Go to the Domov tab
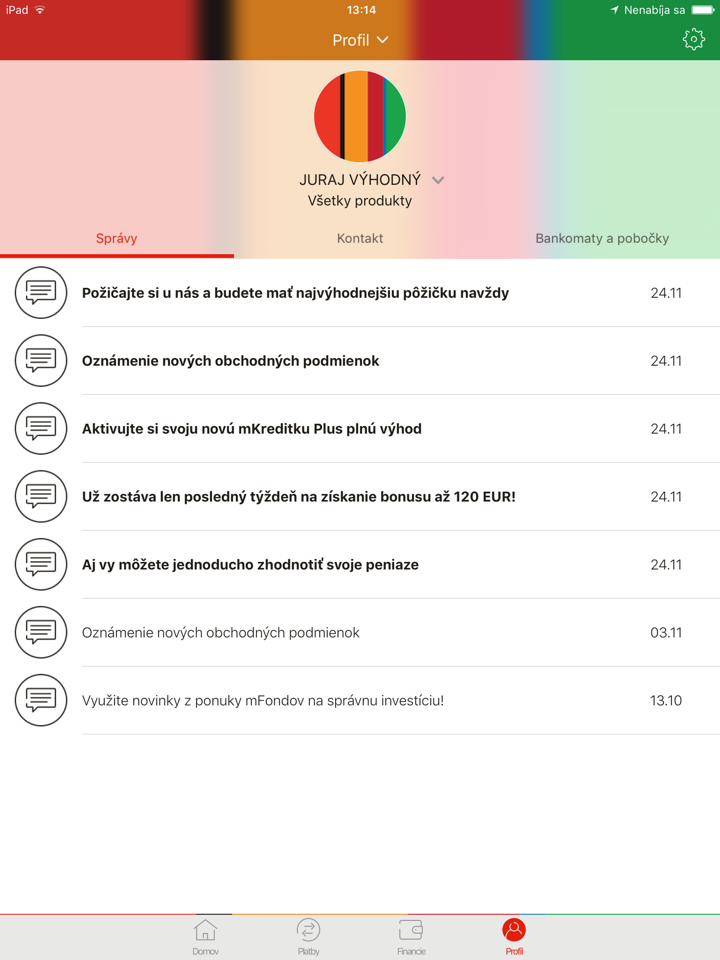720x960 pixels. click(x=205, y=937)
